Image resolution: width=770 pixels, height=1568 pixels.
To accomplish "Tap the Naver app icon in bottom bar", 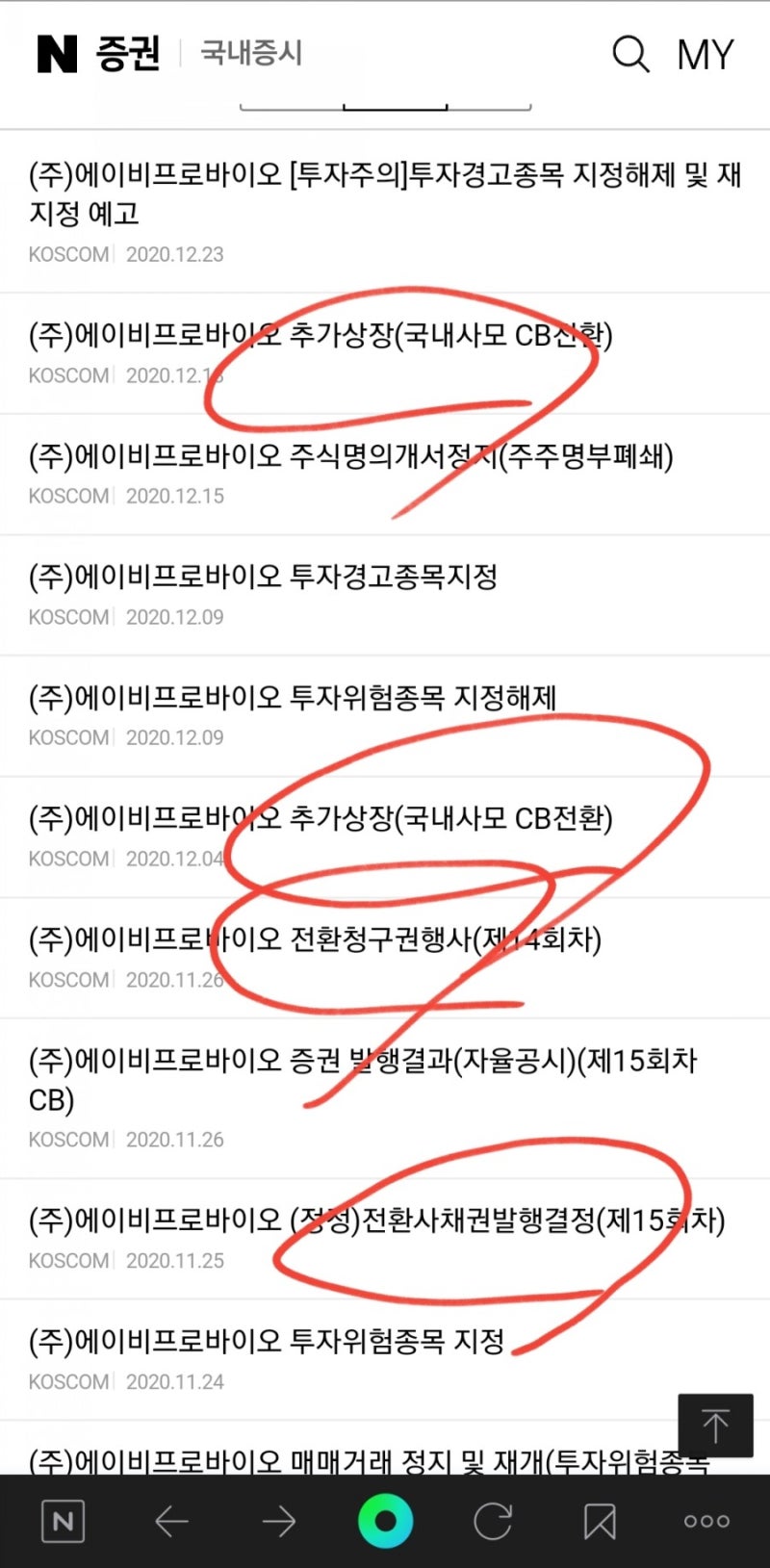I will coord(64,1521).
